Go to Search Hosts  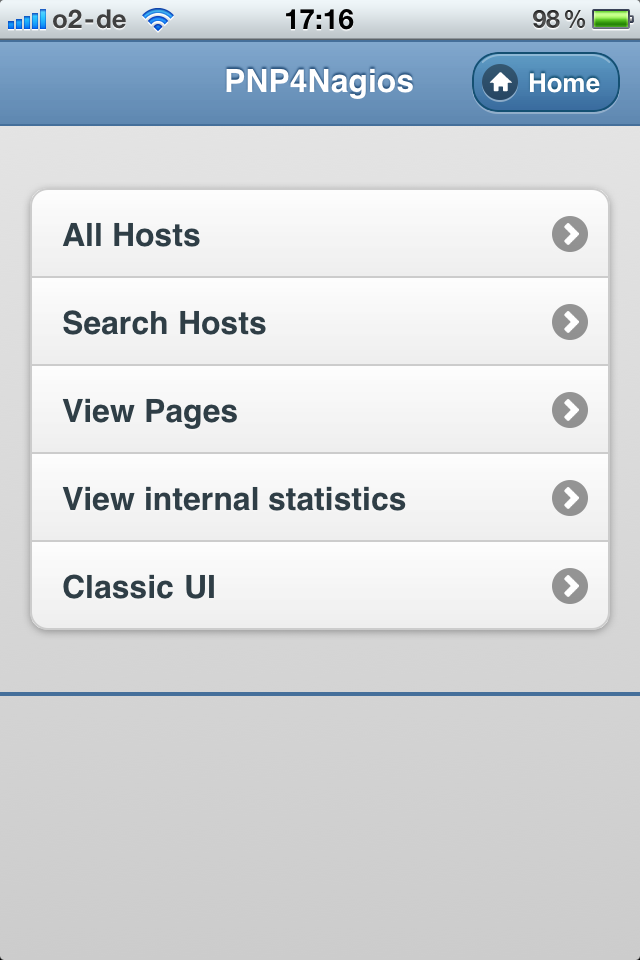[320, 323]
